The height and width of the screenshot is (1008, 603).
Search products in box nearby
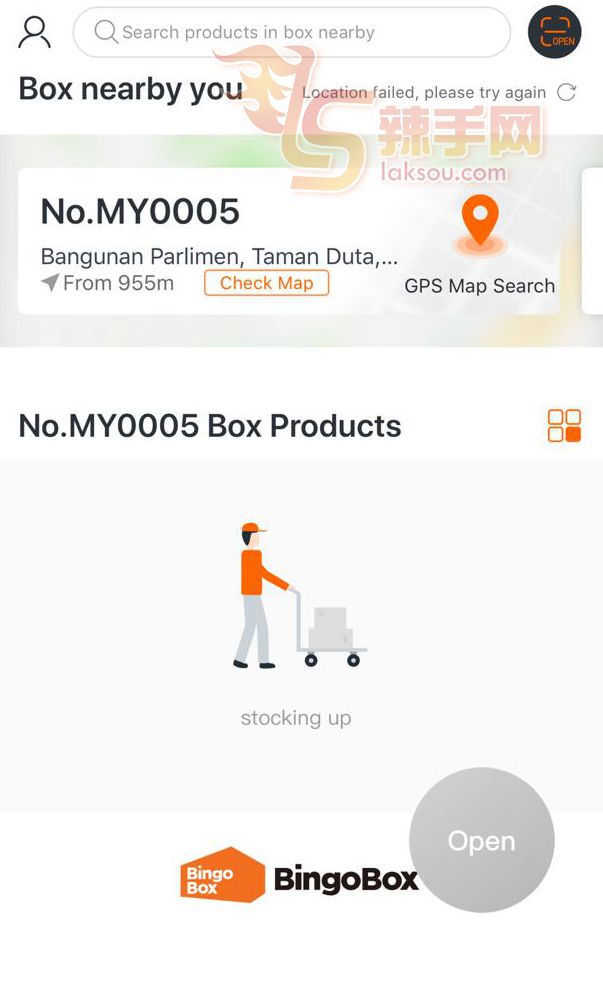(291, 32)
